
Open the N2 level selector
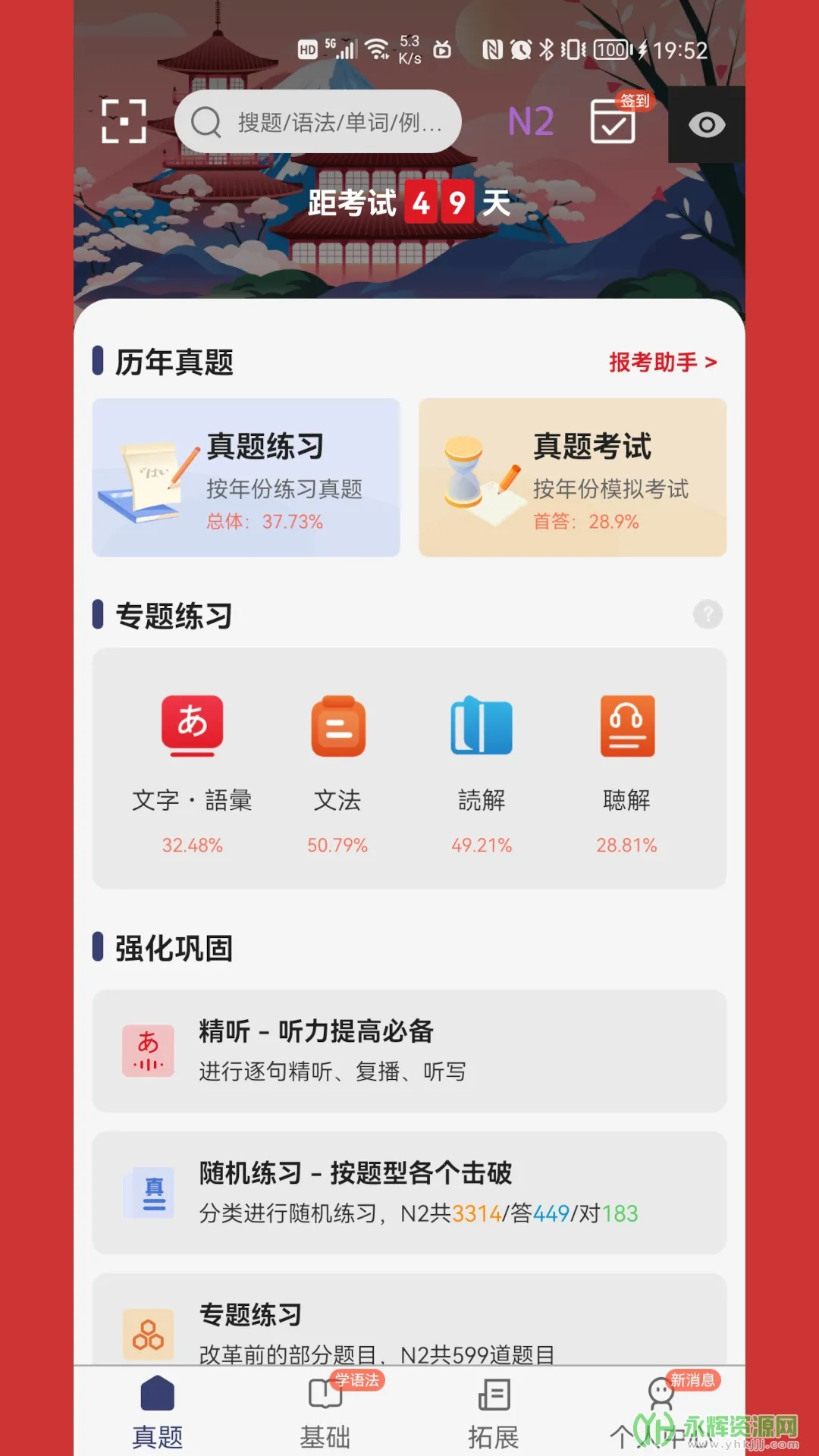[x=529, y=123]
